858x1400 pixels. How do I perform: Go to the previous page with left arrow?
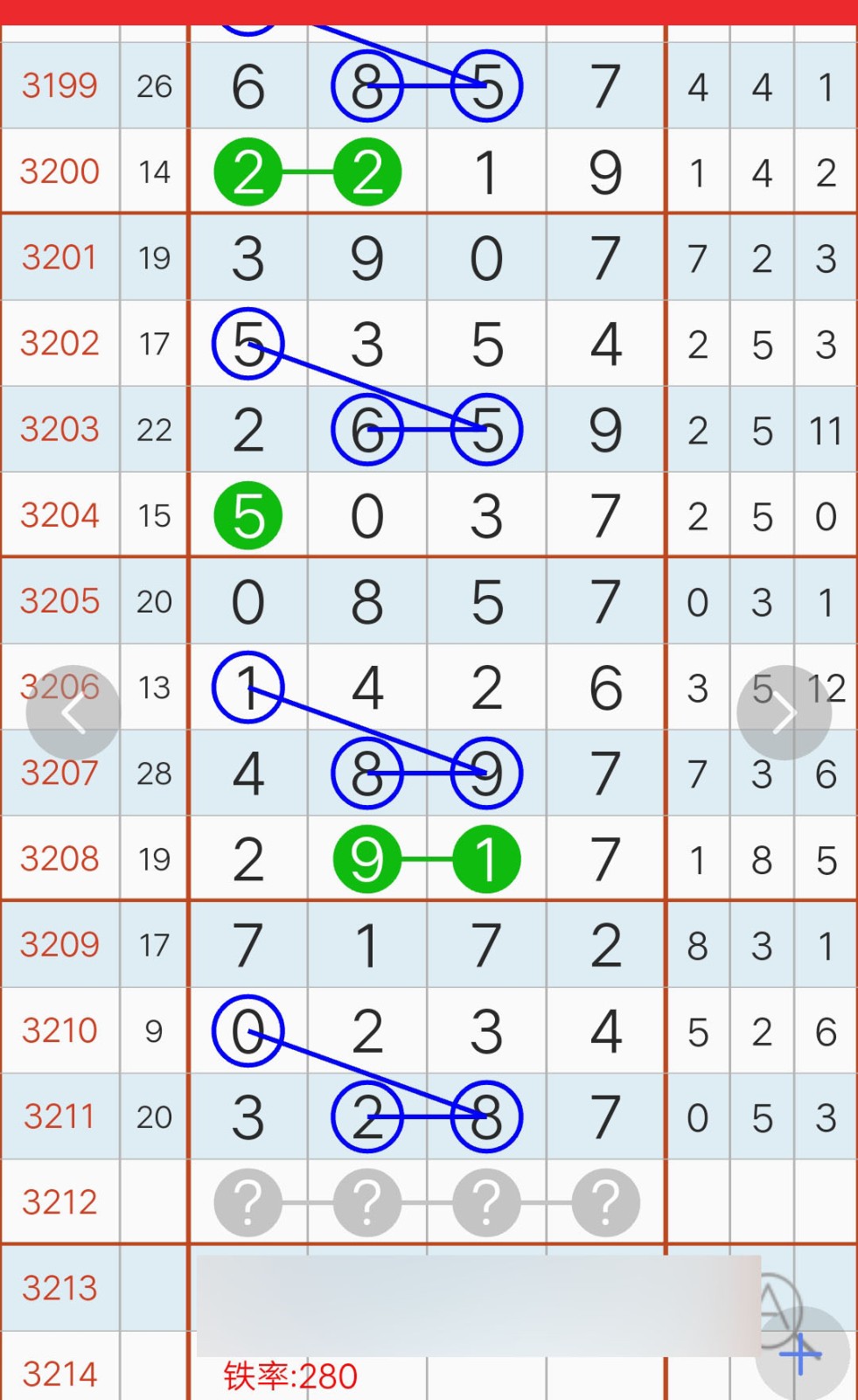(73, 713)
